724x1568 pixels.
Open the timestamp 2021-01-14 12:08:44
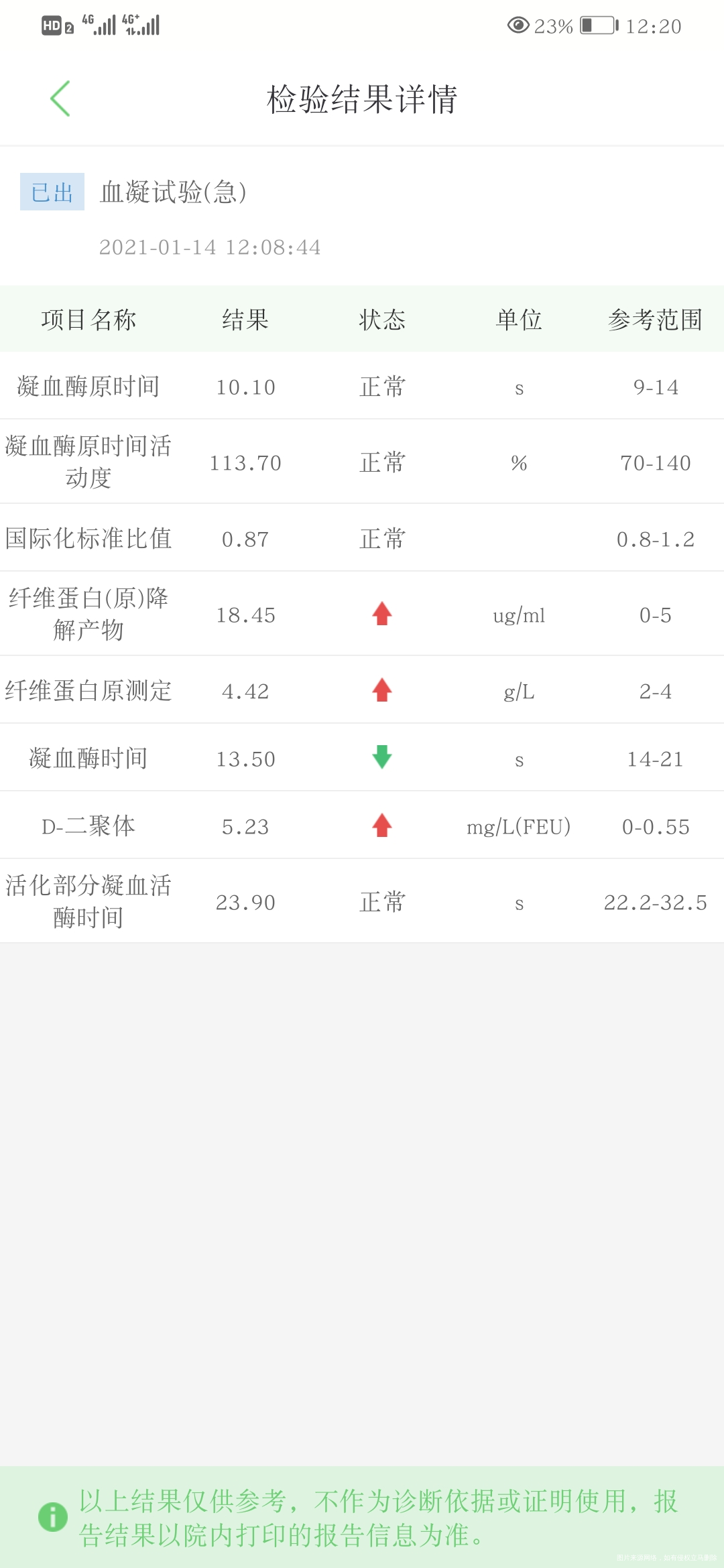pos(210,247)
